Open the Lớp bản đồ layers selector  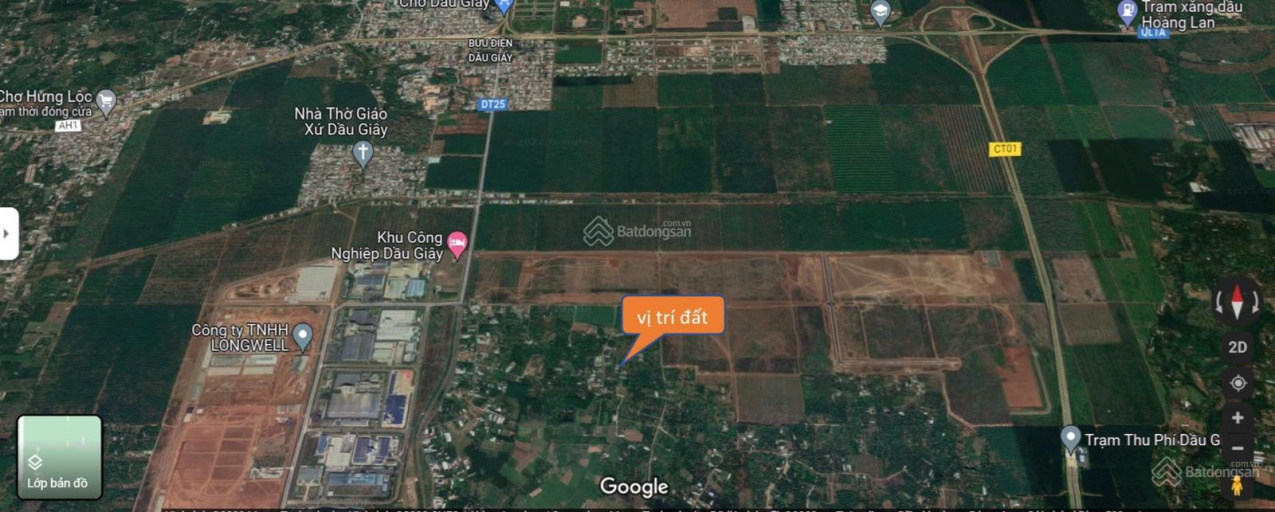(59, 457)
